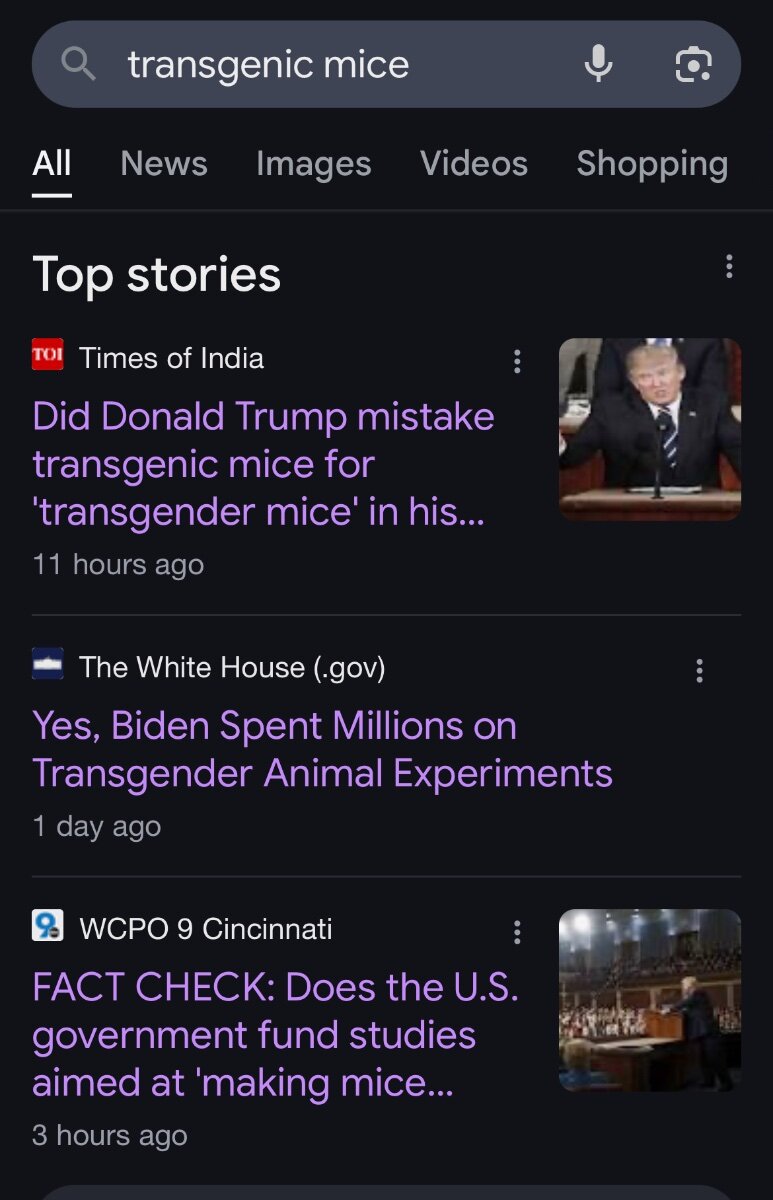
Task: Open the WCPO 9 Cincinnati fact check
Action: pyautogui.click(x=275, y=1035)
